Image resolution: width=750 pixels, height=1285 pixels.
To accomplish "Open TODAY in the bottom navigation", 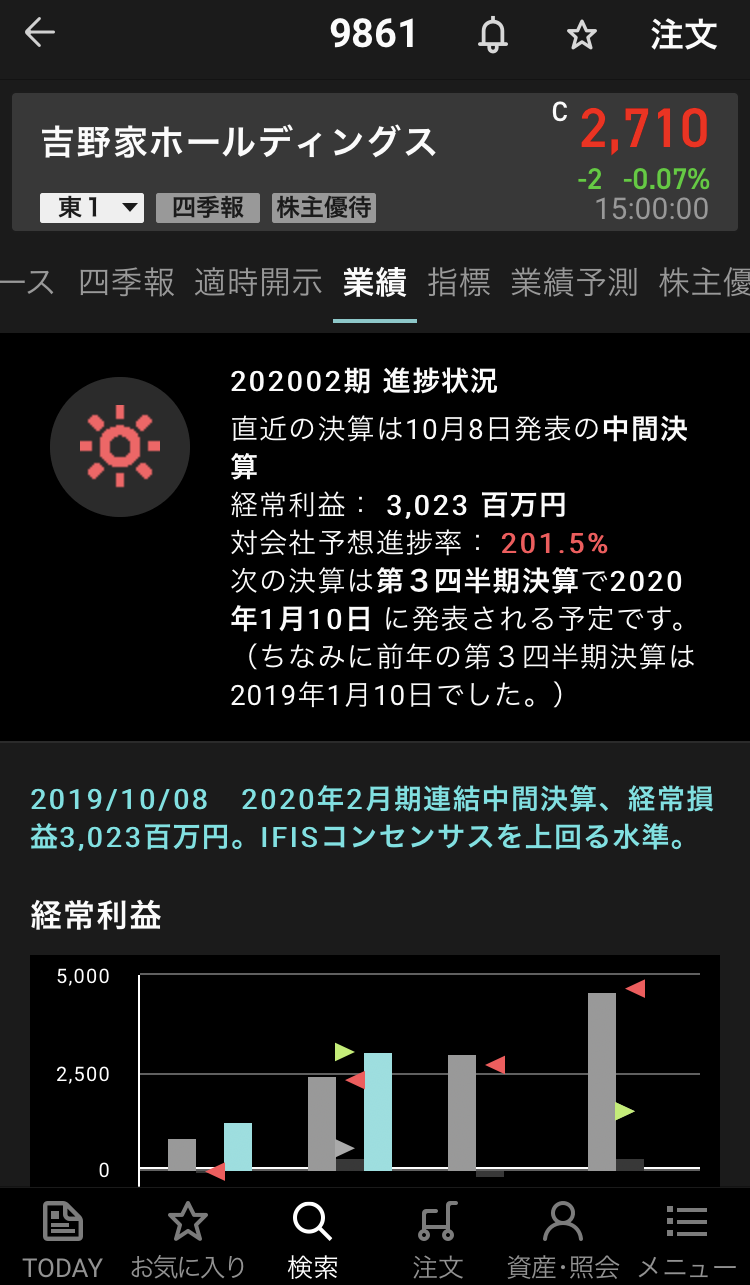I will coord(63,1238).
